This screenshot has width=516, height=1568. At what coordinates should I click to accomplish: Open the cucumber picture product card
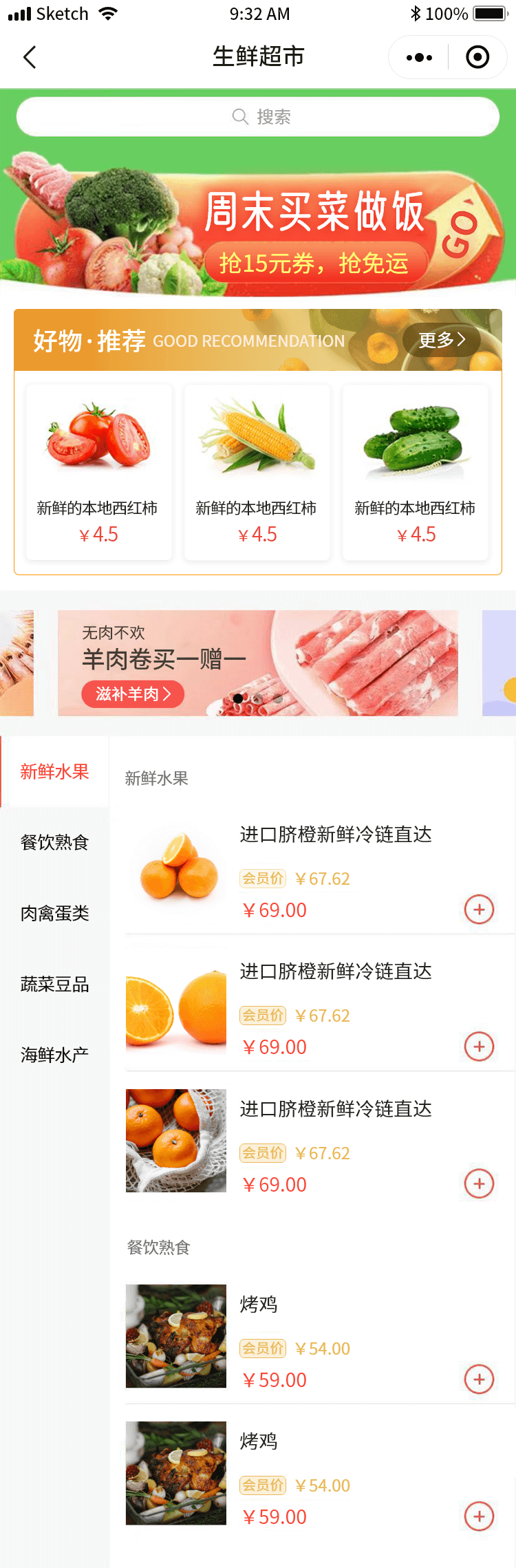(x=416, y=472)
